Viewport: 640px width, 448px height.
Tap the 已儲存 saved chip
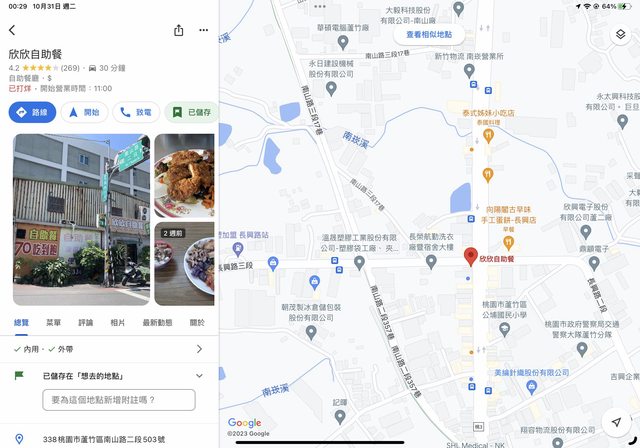pyautogui.click(x=190, y=112)
